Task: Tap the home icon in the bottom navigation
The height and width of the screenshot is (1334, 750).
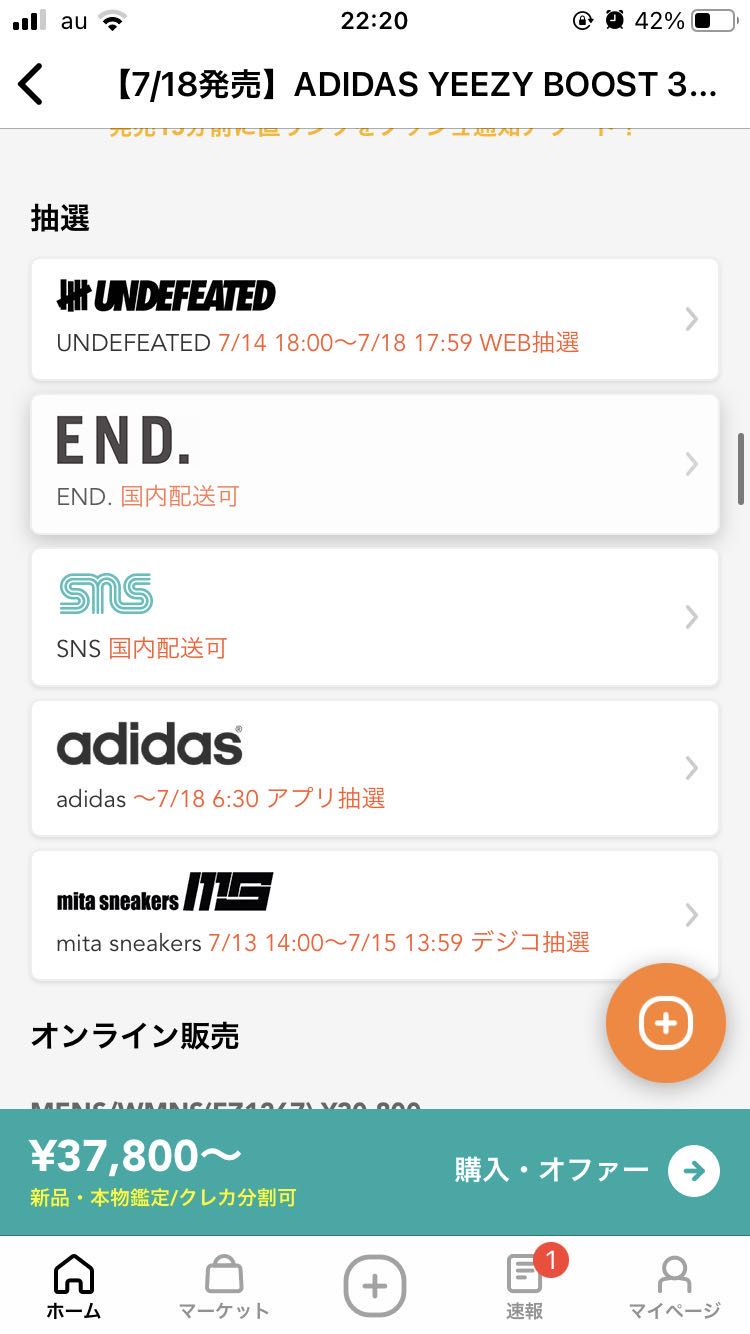Action: tap(72, 1277)
